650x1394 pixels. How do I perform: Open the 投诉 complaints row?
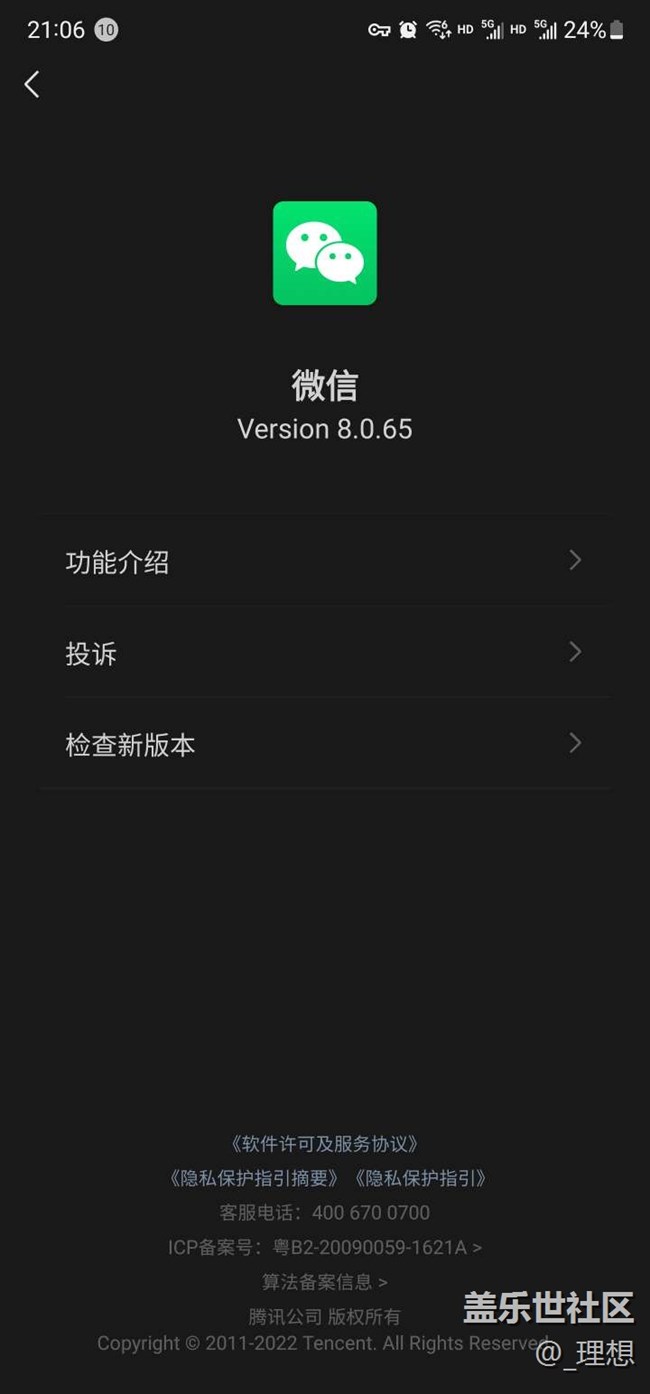click(324, 653)
